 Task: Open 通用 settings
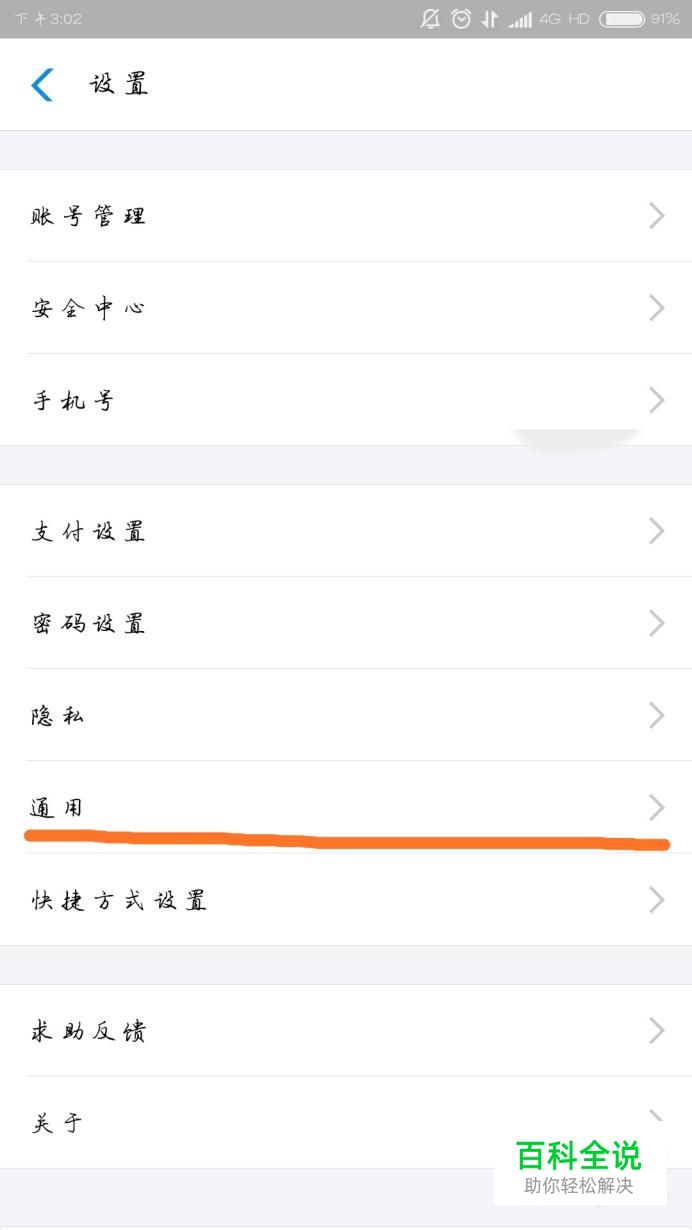click(346, 807)
